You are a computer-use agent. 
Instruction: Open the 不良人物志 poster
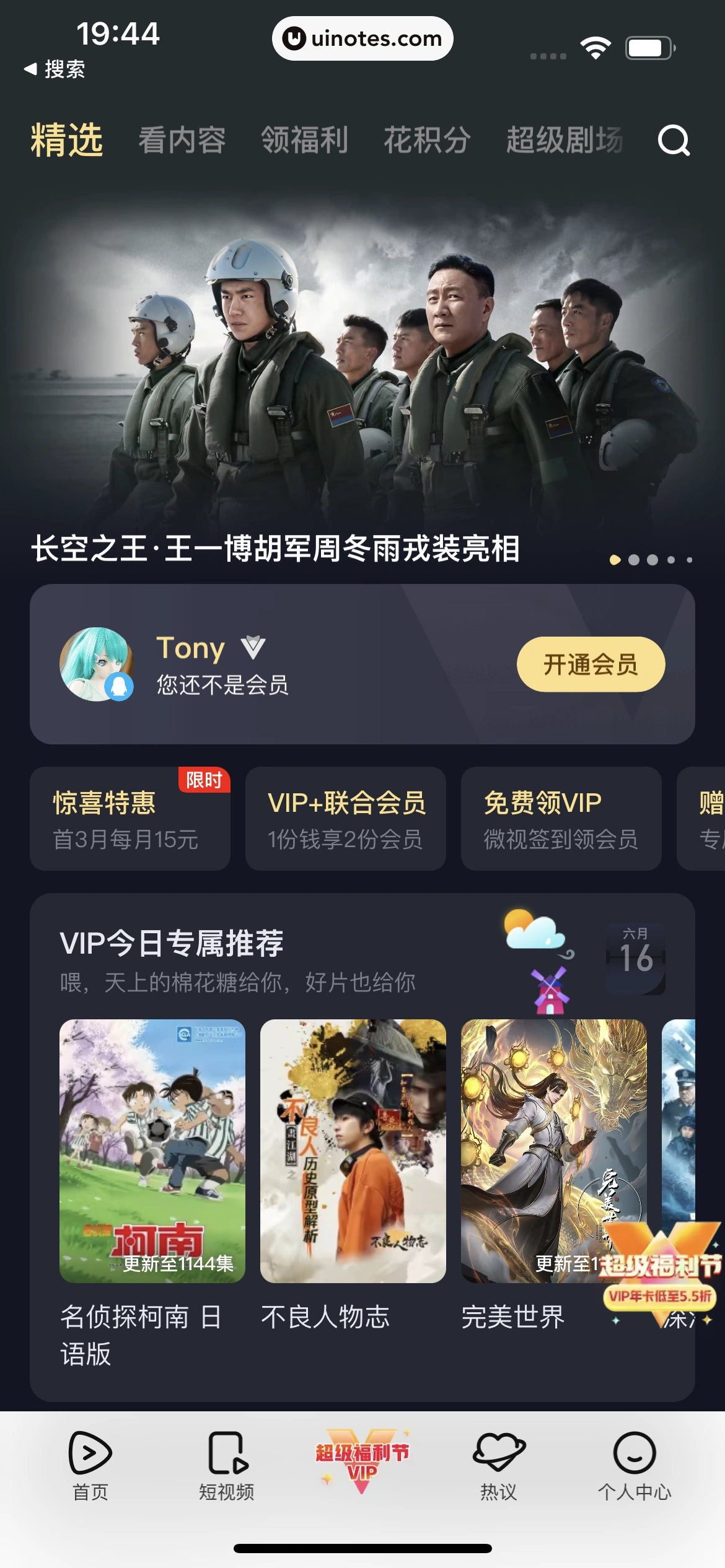[x=353, y=1151]
